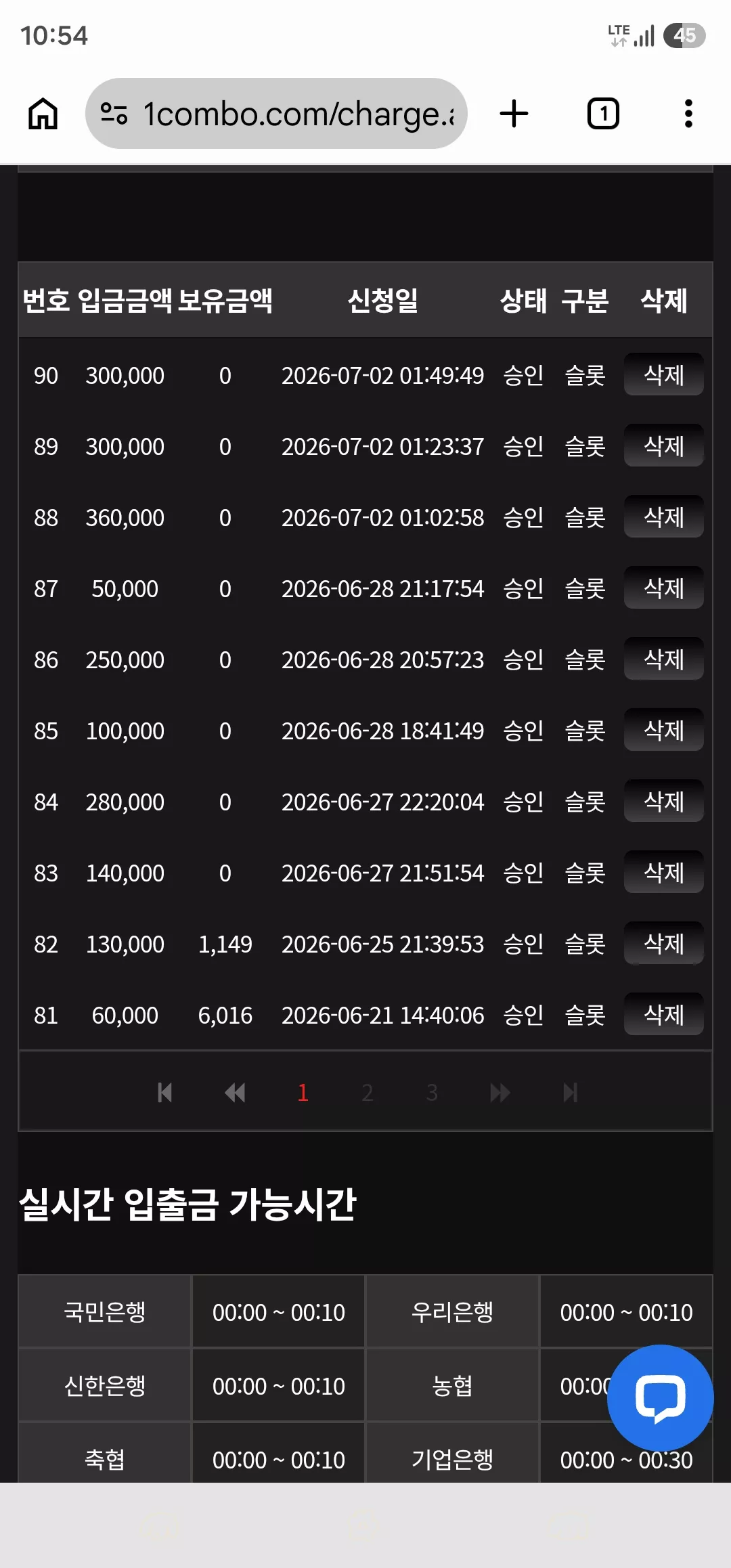
Task: Delete the 360,000 deposit record 88
Action: 663,517
